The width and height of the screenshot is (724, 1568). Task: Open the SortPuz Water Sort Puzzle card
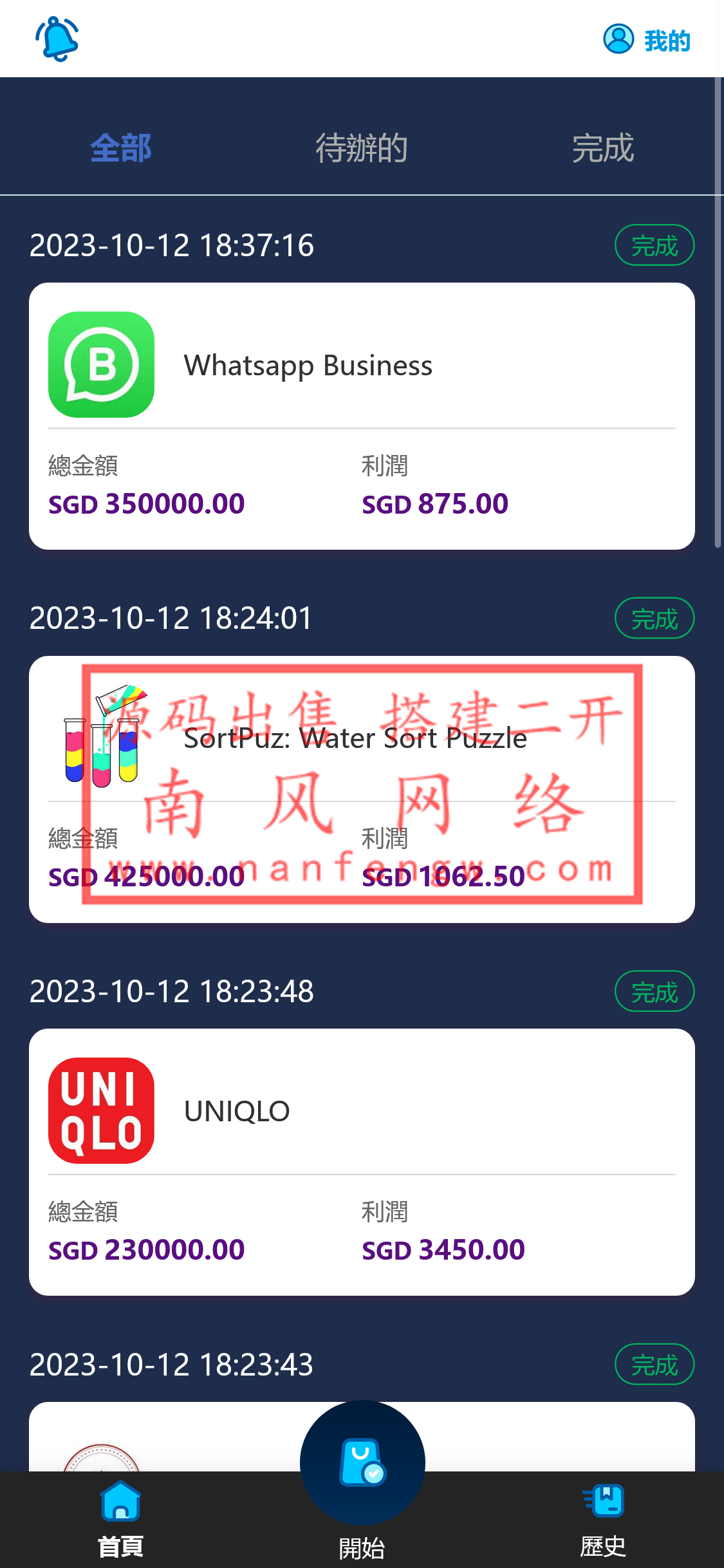pyautogui.click(x=362, y=789)
